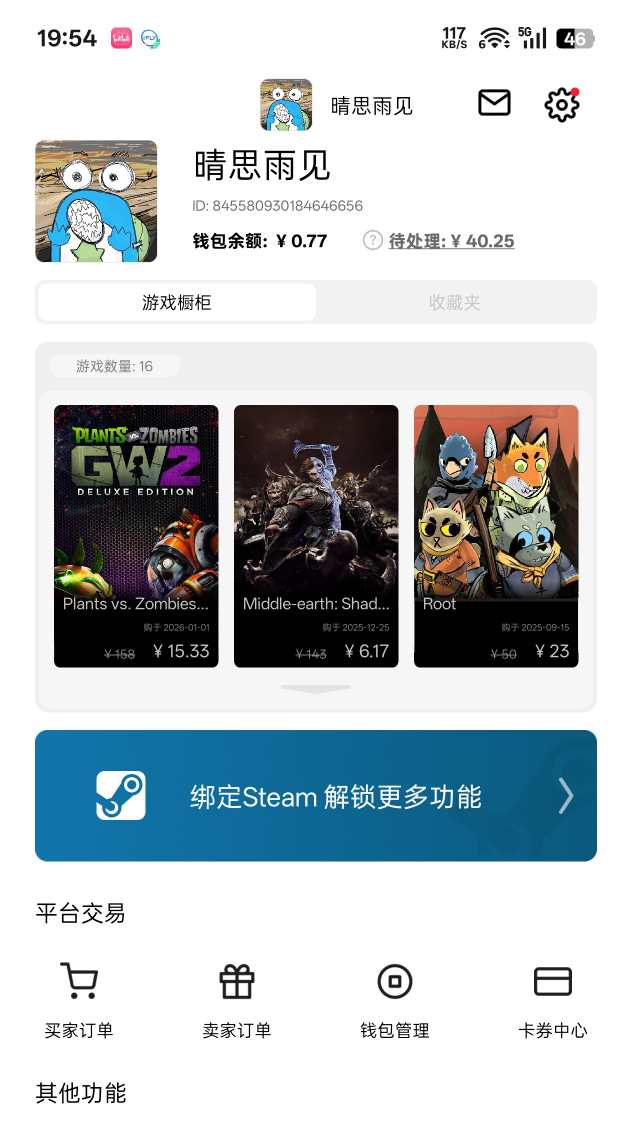Image resolution: width=632 pixels, height=1123 pixels.
Task: Open 买家订单 buyer orders
Action: coord(79,1000)
